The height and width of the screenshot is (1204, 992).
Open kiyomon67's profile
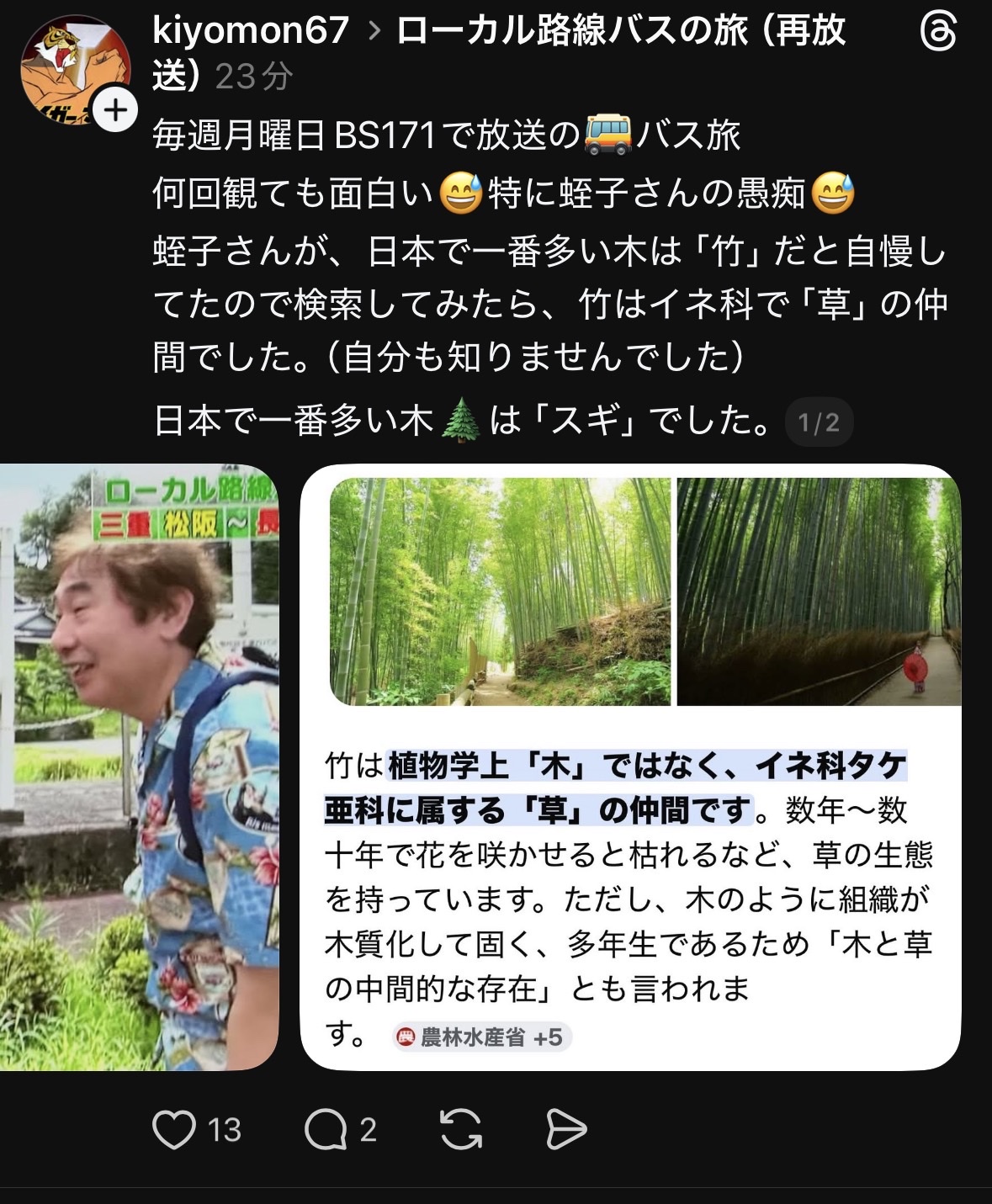(x=250, y=31)
